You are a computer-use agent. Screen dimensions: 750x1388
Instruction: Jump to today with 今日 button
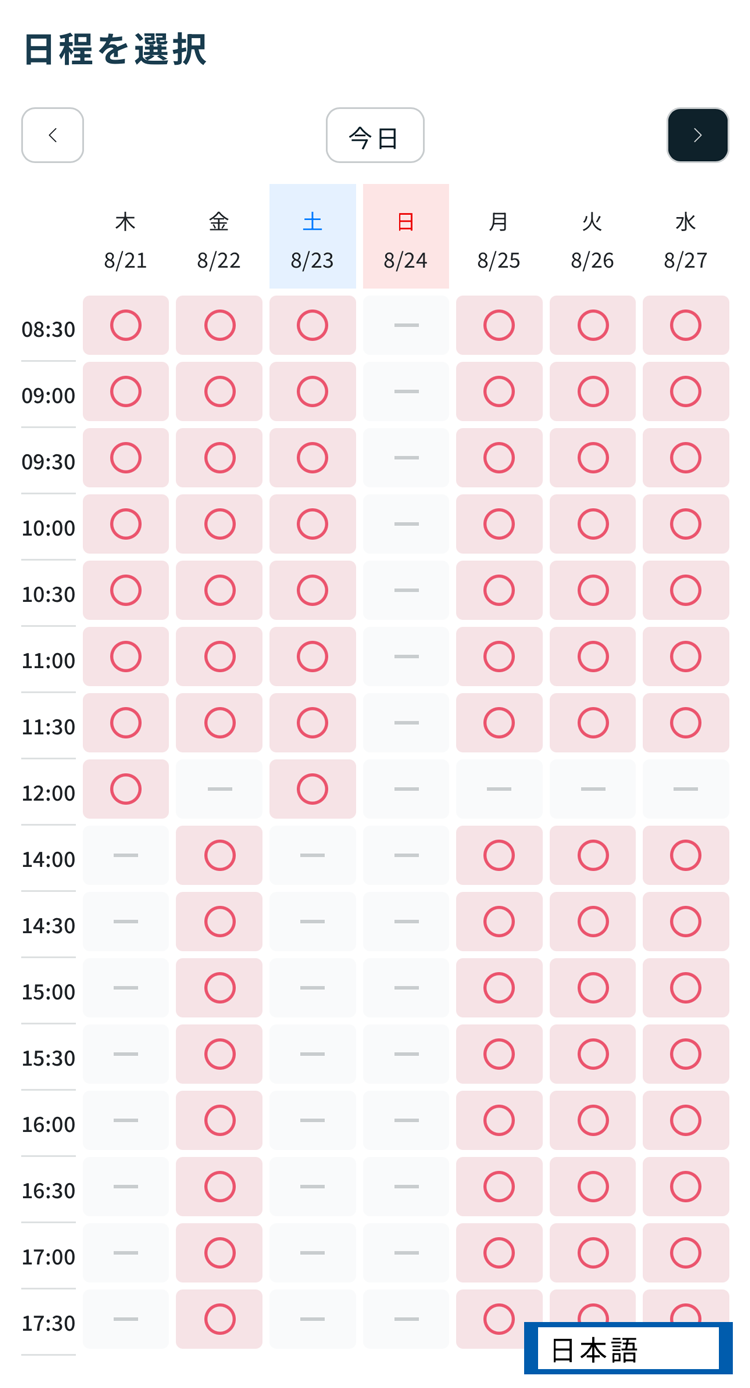click(x=375, y=135)
